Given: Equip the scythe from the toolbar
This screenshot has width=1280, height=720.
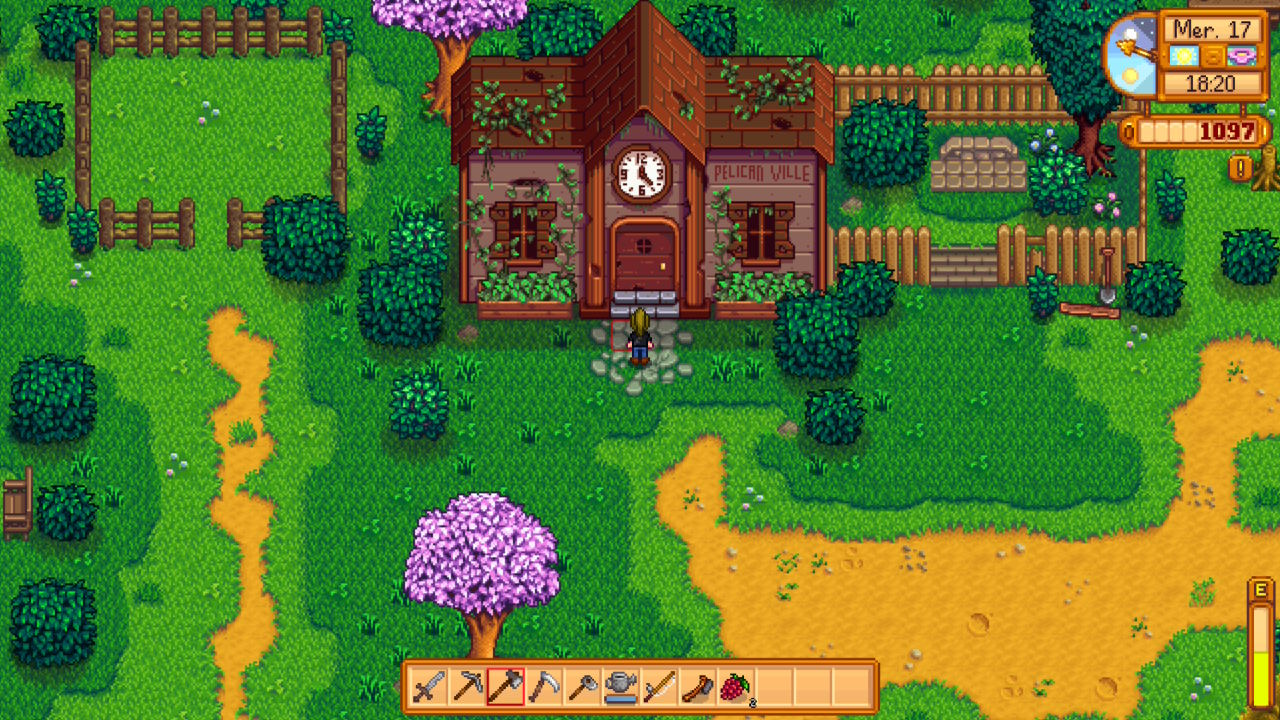Looking at the screenshot, I should pyautogui.click(x=543, y=687).
